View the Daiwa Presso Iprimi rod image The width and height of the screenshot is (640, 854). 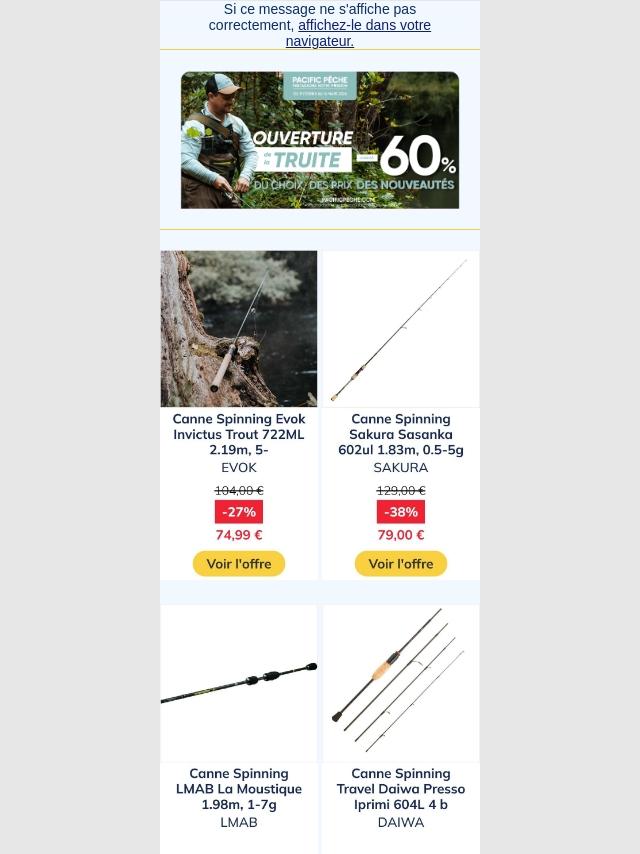click(x=401, y=683)
